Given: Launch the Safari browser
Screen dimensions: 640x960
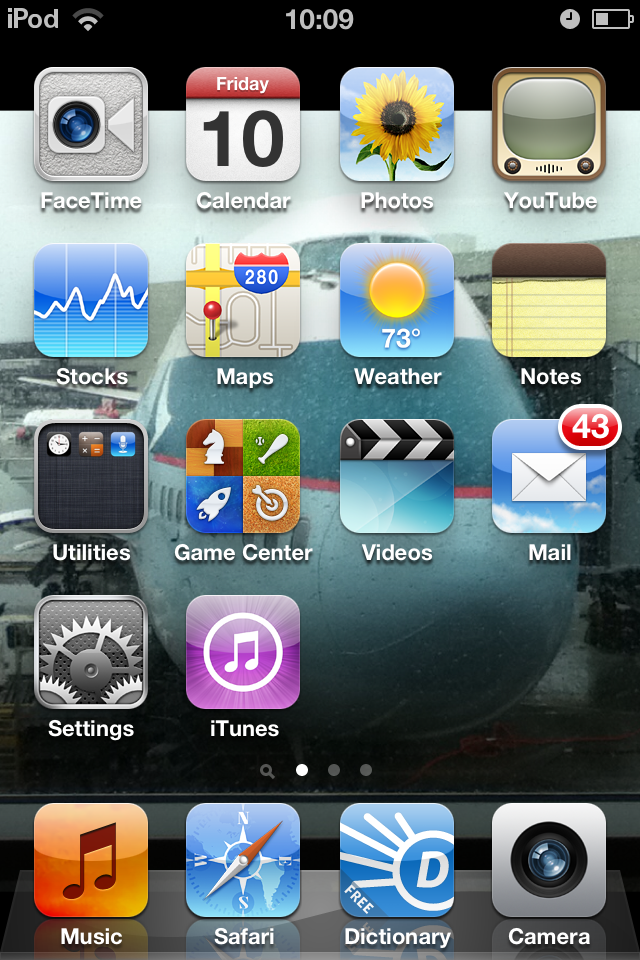Looking at the screenshot, I should tap(243, 860).
